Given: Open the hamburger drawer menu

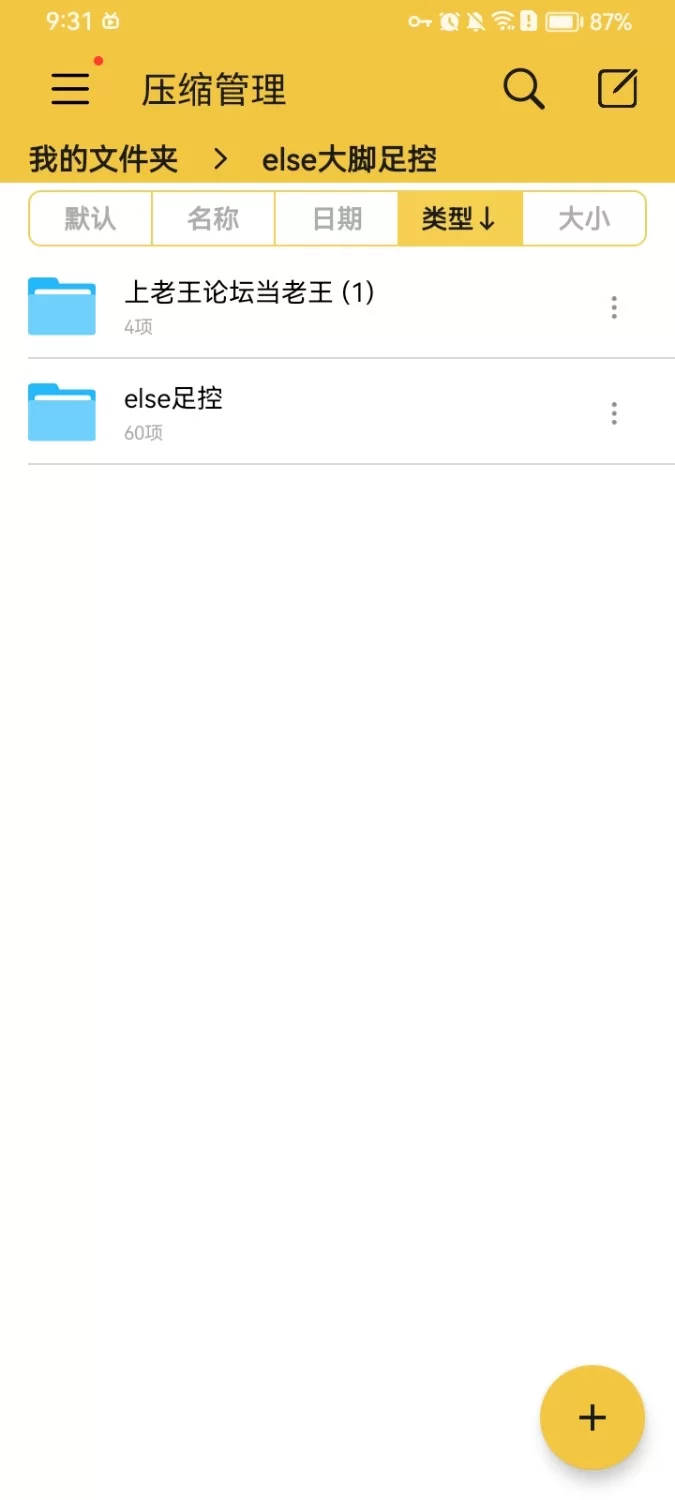Looking at the screenshot, I should coord(70,89).
